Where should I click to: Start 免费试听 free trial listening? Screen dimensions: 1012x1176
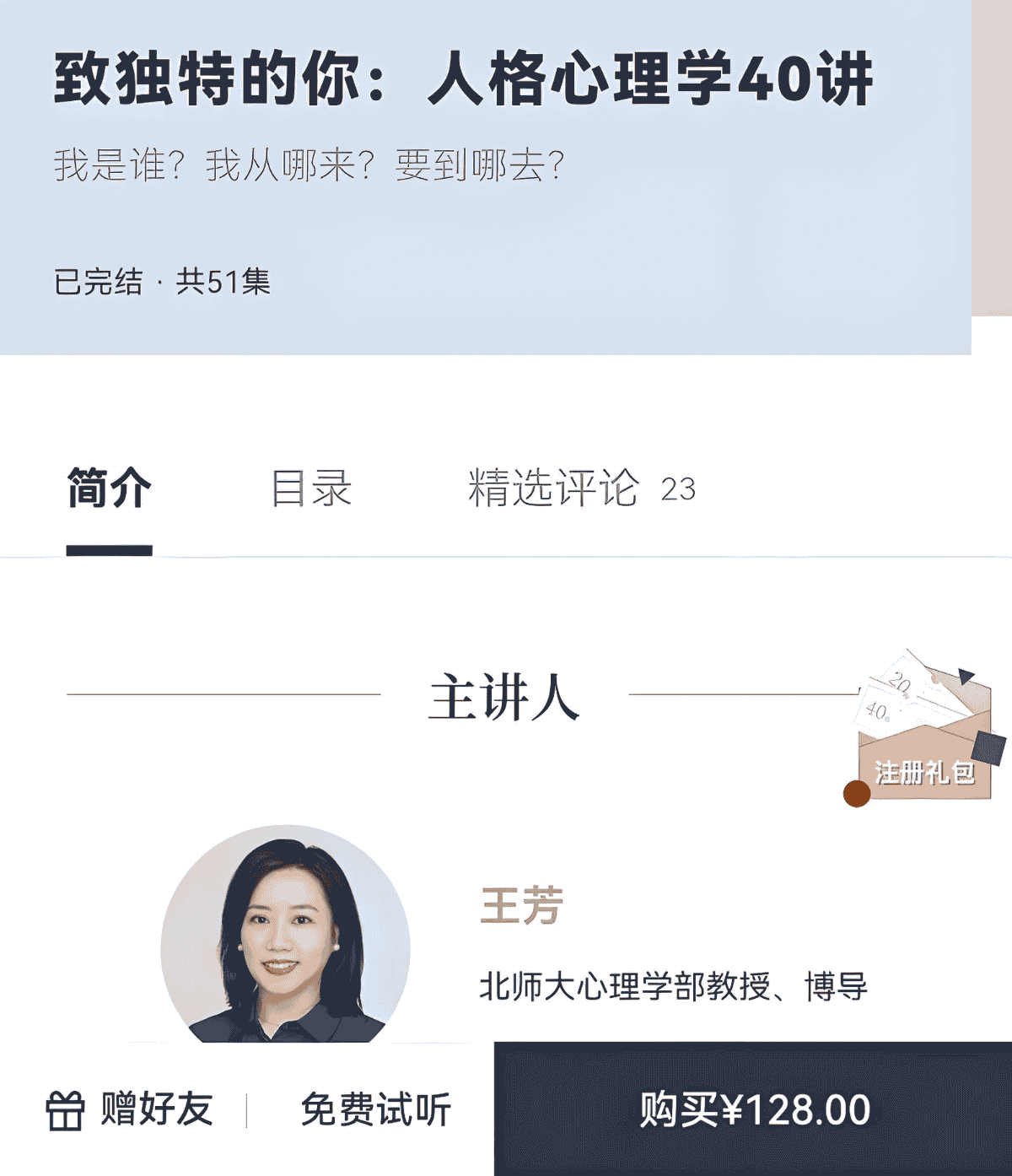[375, 1109]
